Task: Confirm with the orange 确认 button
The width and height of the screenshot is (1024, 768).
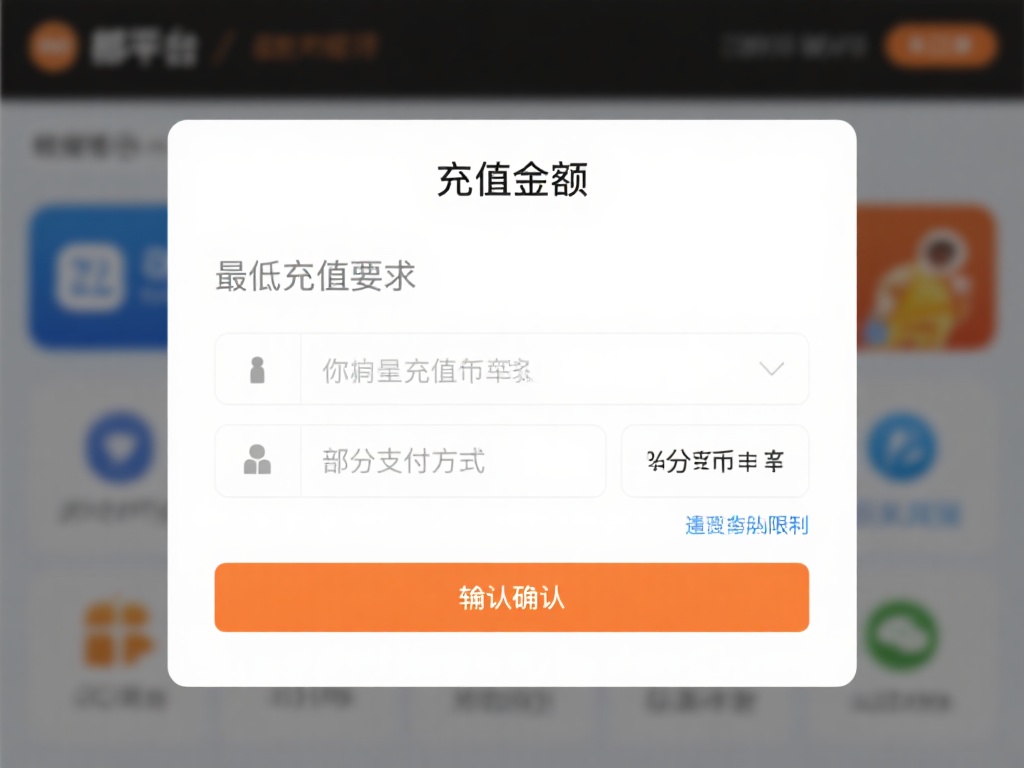Action: coord(511,597)
